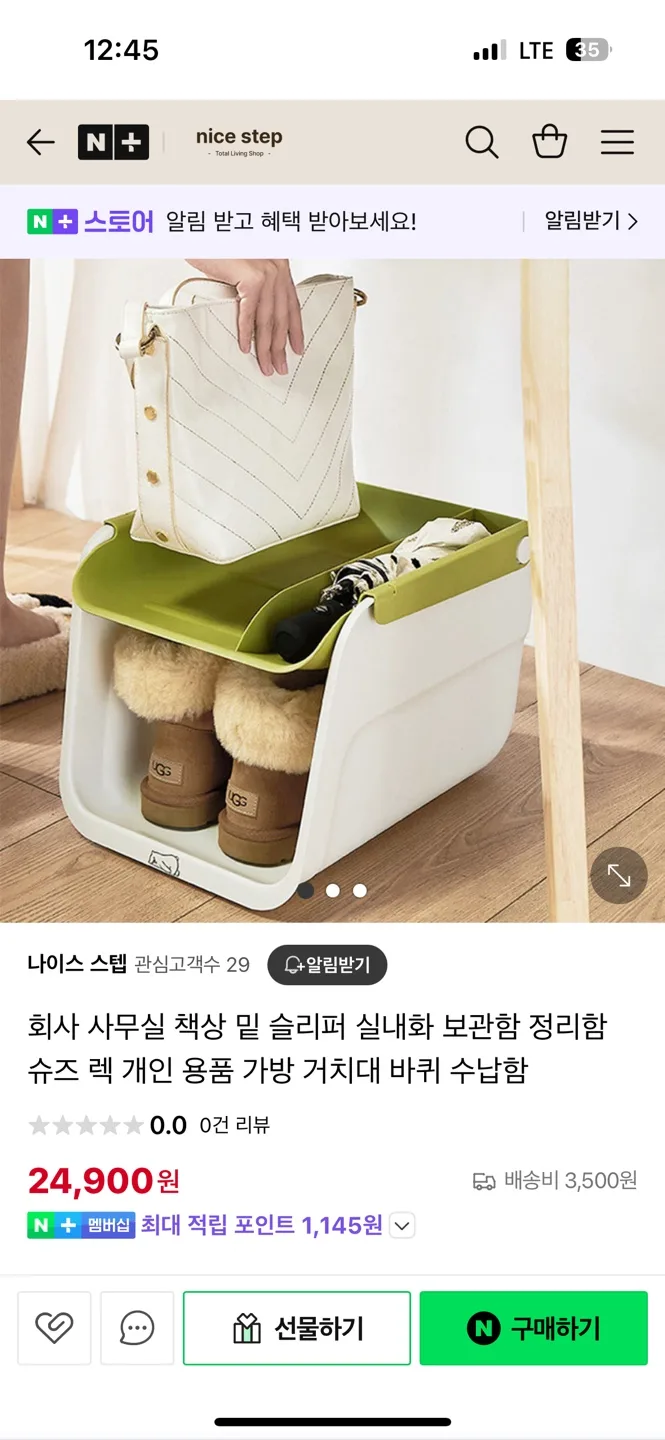Viewport: 665px width, 1440px height.
Task: Expand the 최대 적립 포인트 details
Action: [402, 1225]
